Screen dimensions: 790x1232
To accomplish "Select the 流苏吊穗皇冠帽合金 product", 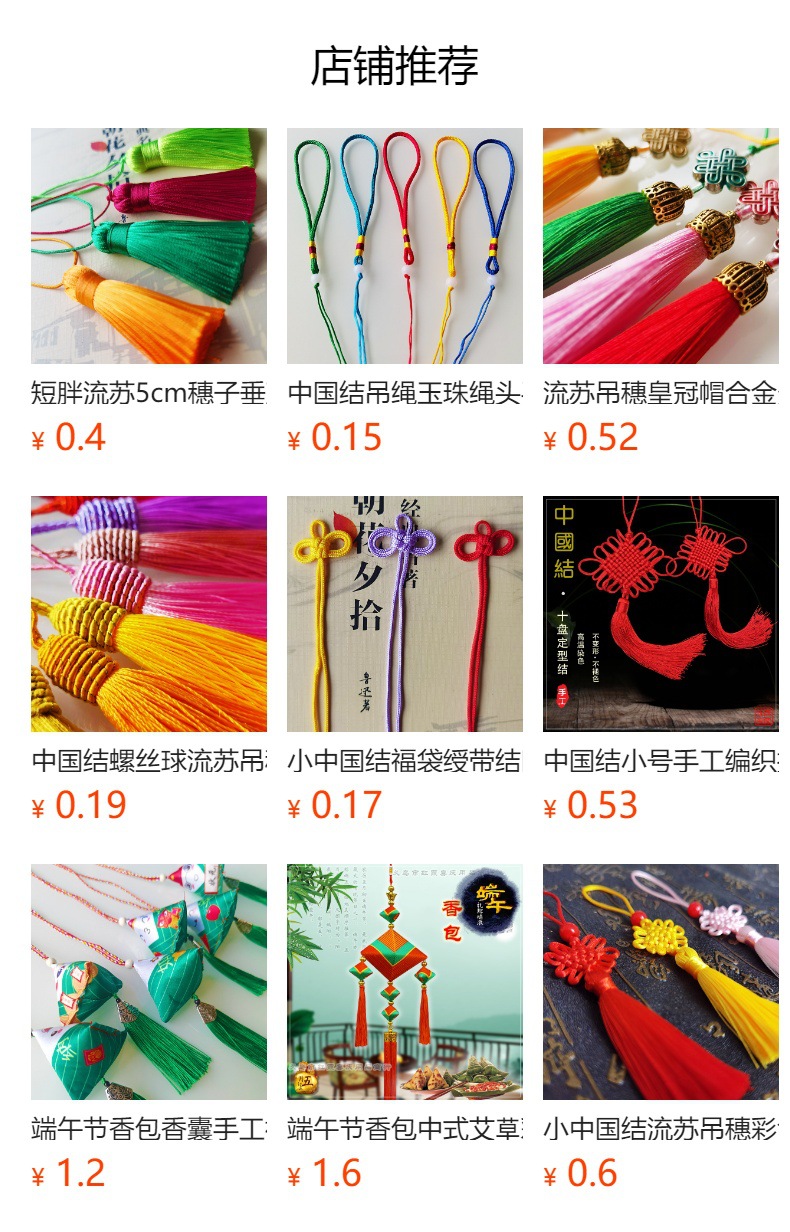I will point(660,246).
